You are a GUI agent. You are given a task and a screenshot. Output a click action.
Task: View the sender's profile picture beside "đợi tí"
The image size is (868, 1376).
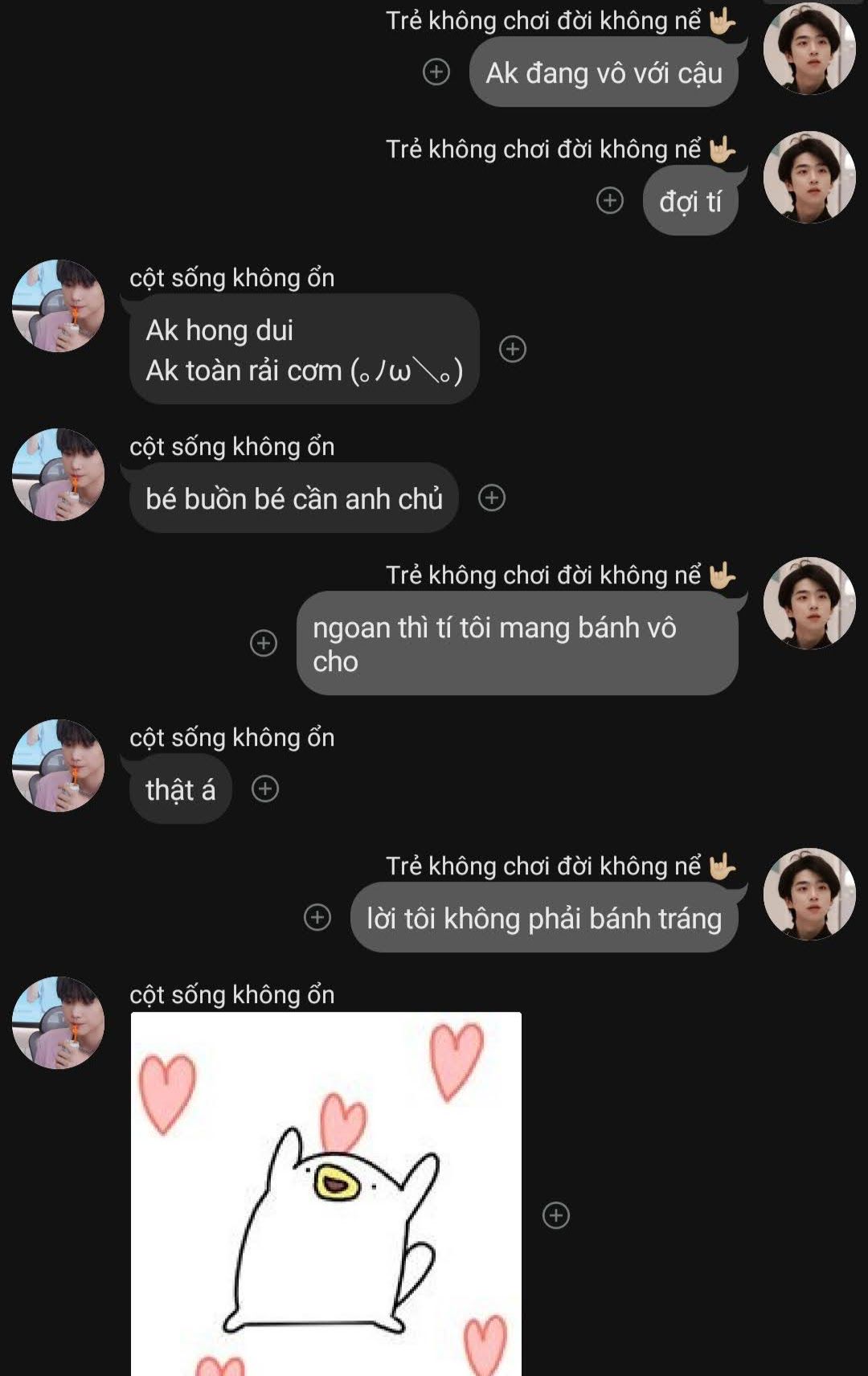click(x=809, y=178)
